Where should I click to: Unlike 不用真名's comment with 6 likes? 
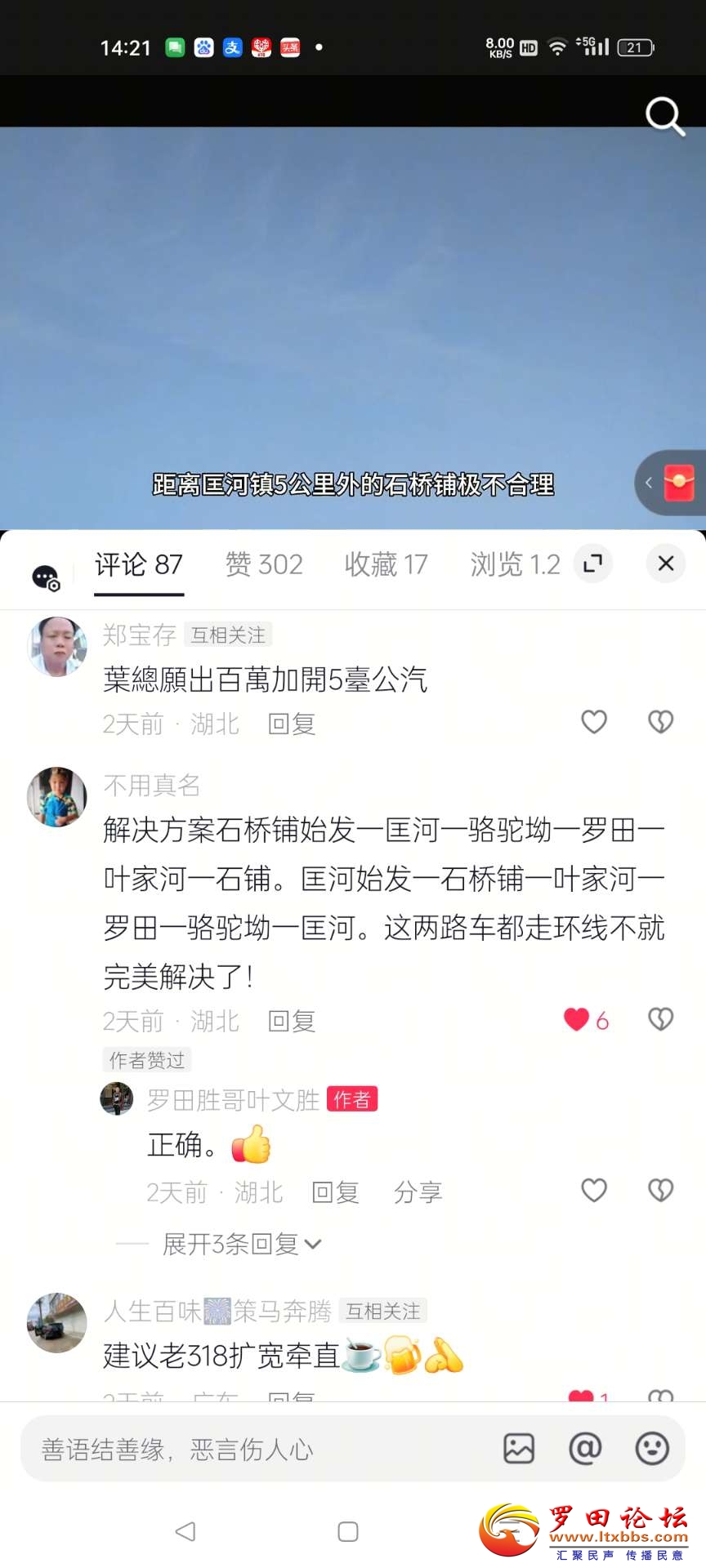[577, 1019]
